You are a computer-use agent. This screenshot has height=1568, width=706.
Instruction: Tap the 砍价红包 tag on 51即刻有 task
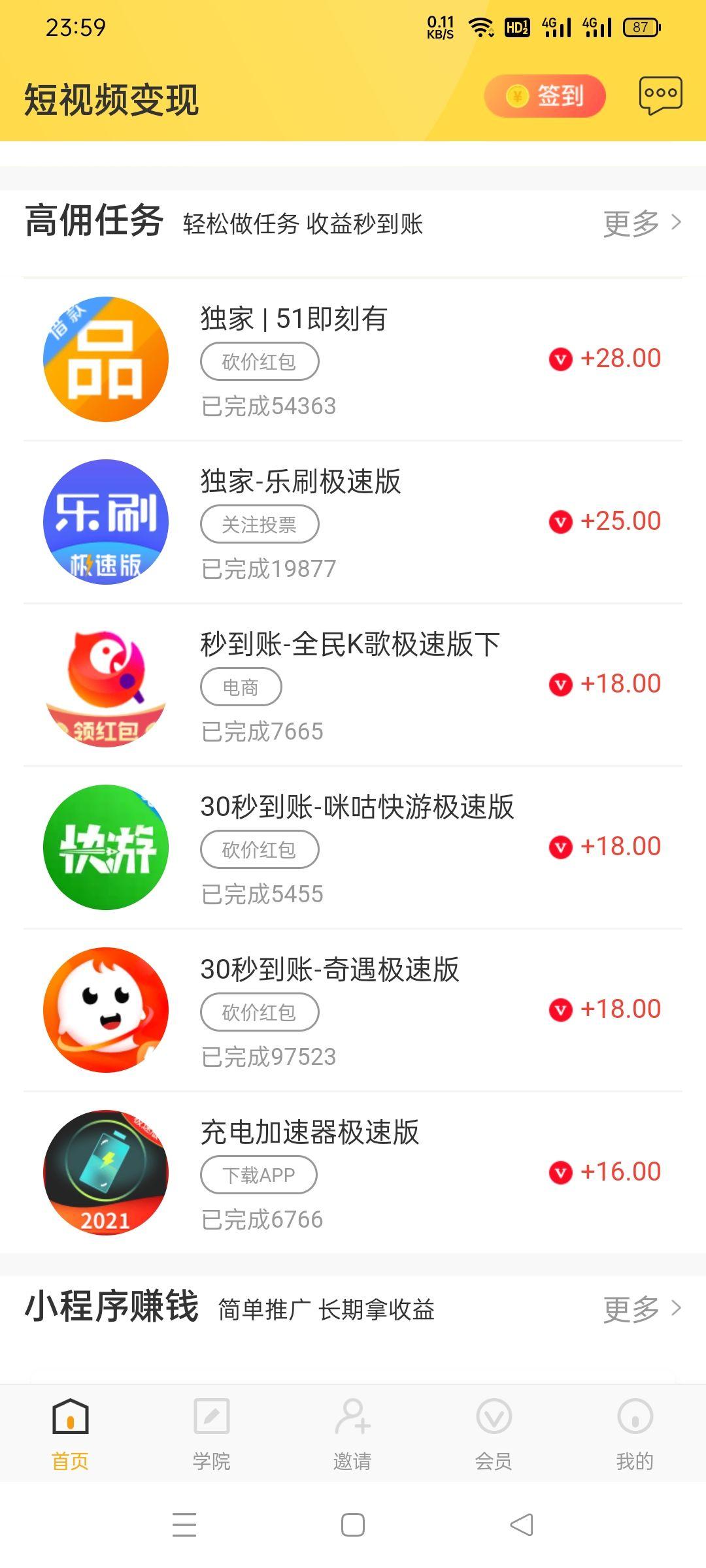coord(259,361)
